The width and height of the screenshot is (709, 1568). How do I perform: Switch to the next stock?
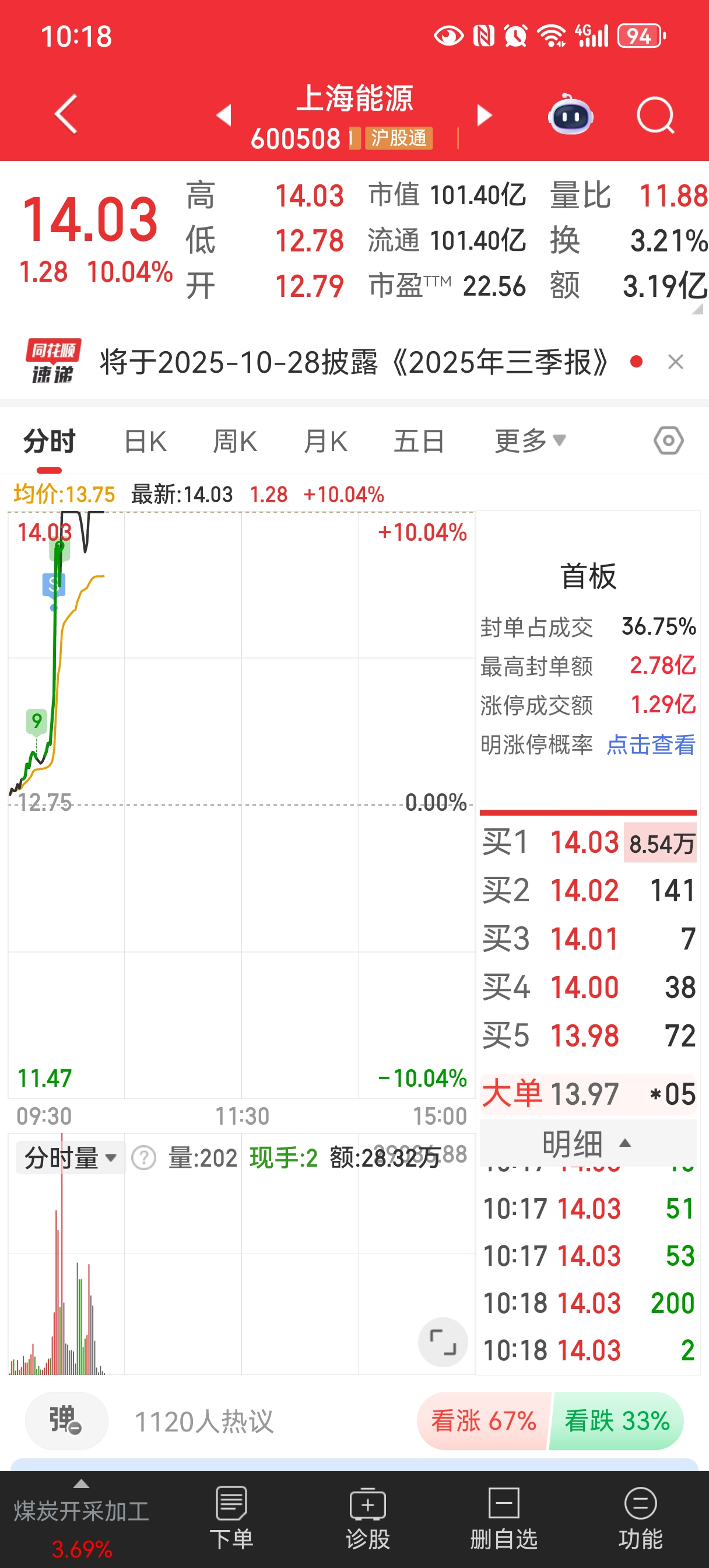pyautogui.click(x=484, y=114)
